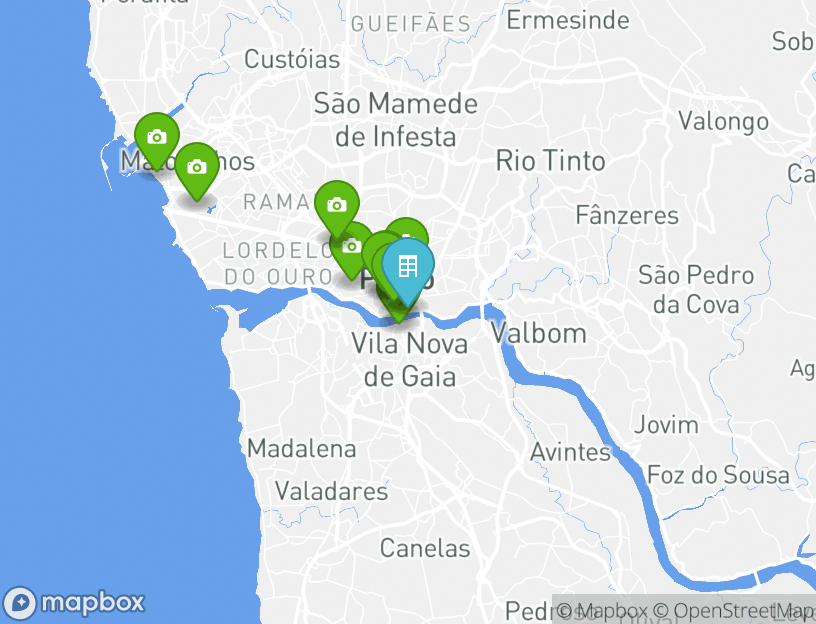This screenshot has height=624, width=816.
Task: Open the © Mapbox attribution link
Action: point(602,610)
